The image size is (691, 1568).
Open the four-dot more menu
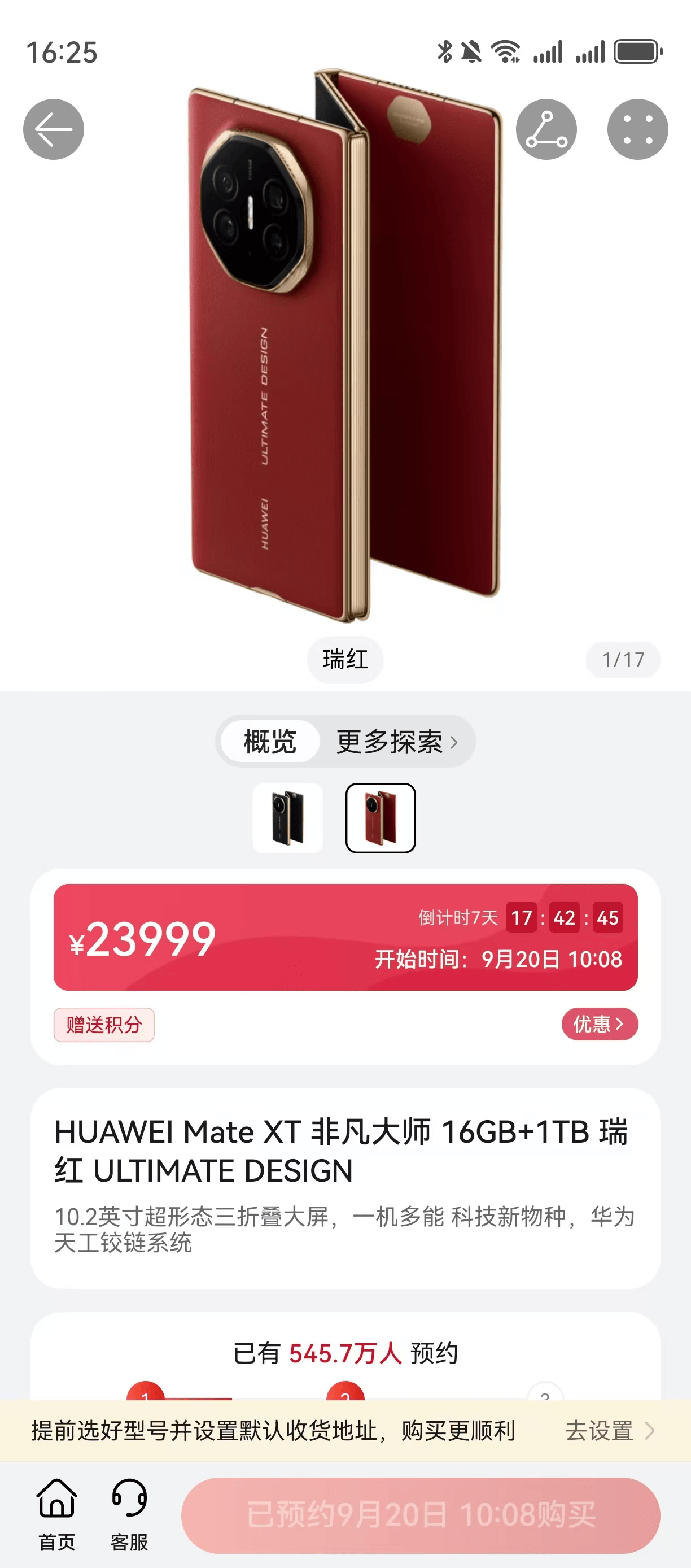637,130
